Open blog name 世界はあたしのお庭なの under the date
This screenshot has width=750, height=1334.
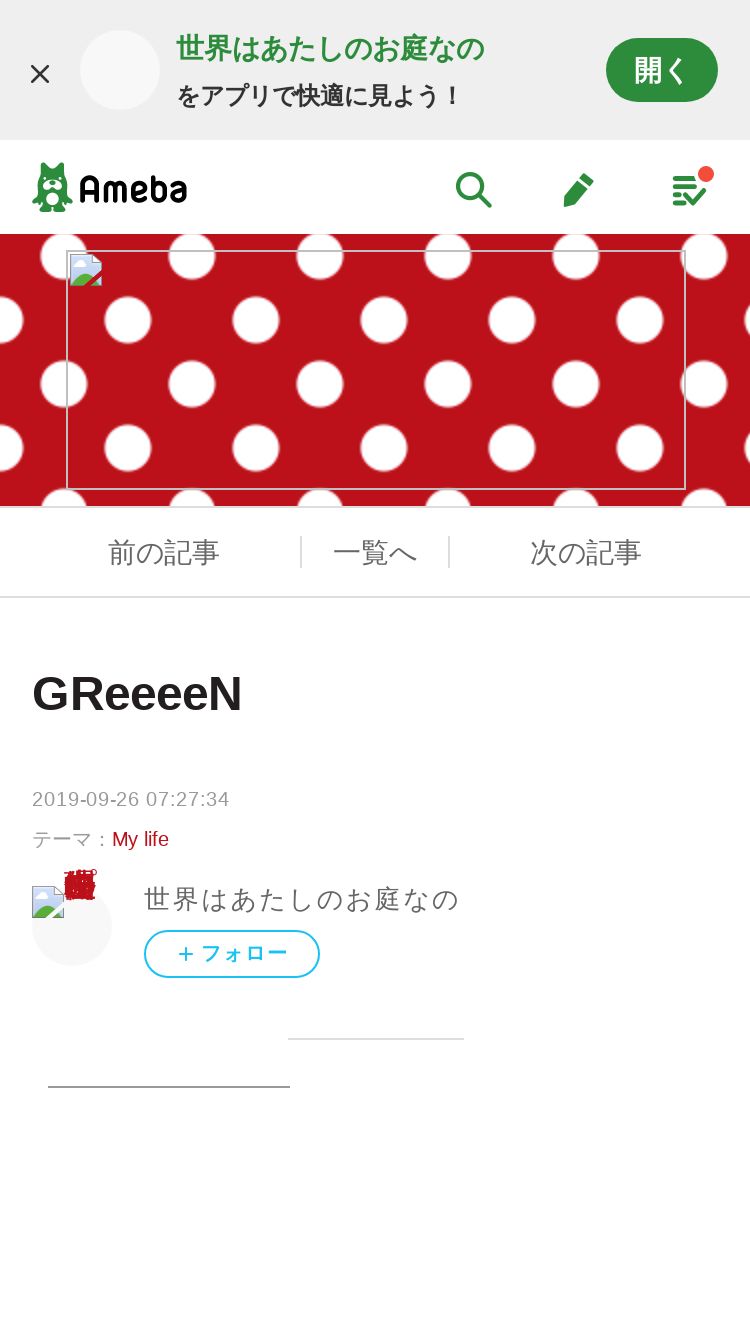point(301,899)
